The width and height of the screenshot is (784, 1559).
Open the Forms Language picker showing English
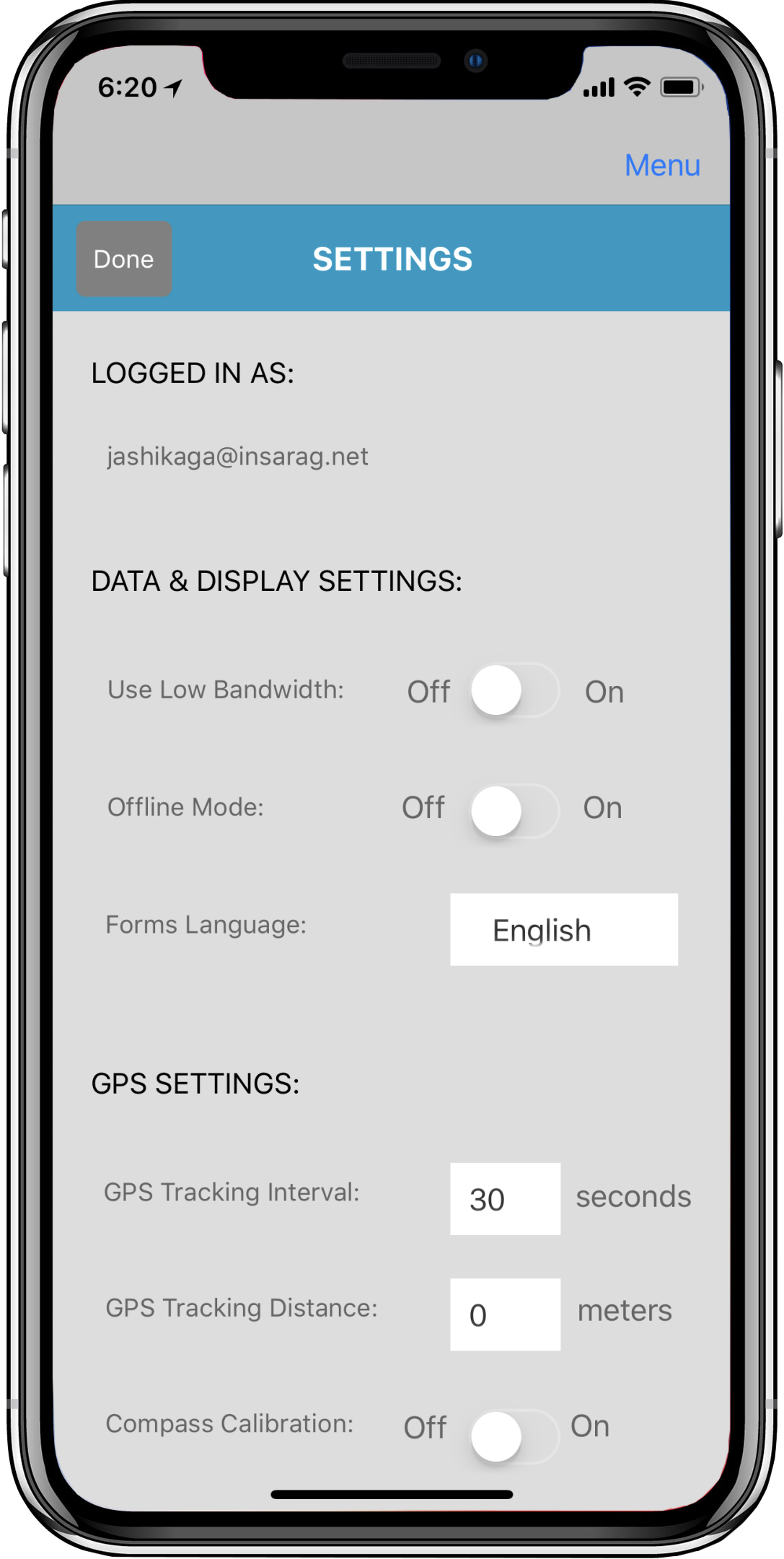(x=564, y=930)
